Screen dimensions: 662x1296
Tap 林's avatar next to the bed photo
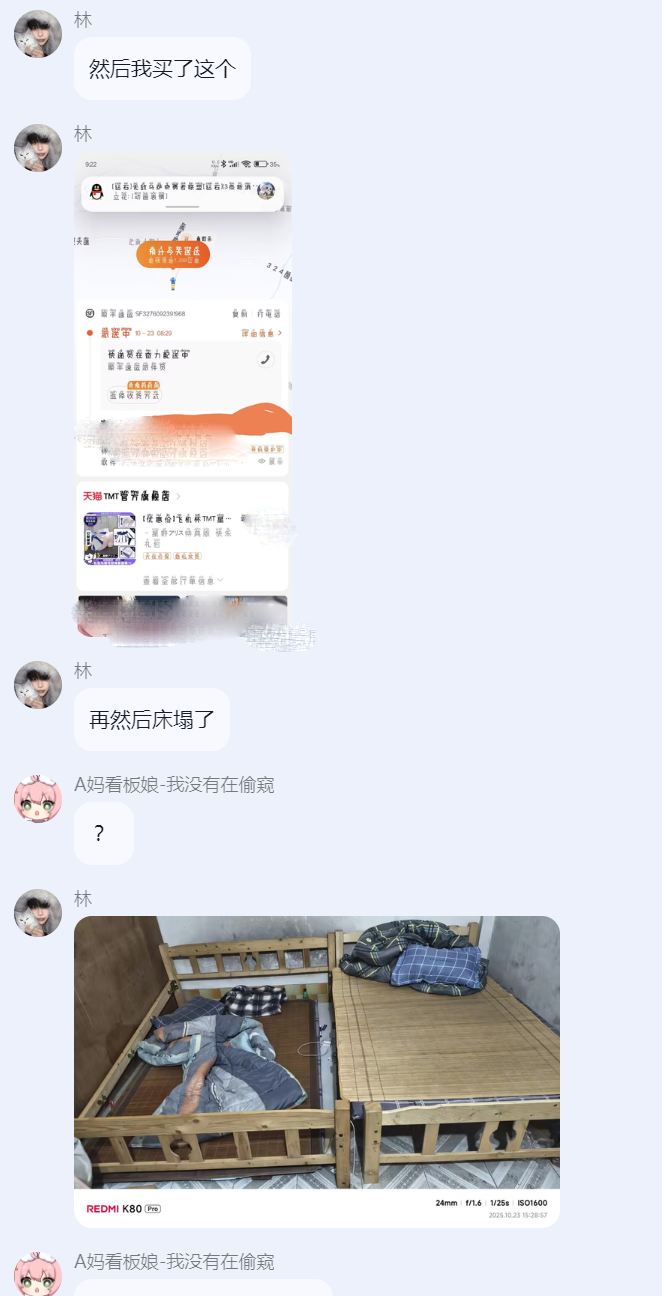[x=38, y=913]
